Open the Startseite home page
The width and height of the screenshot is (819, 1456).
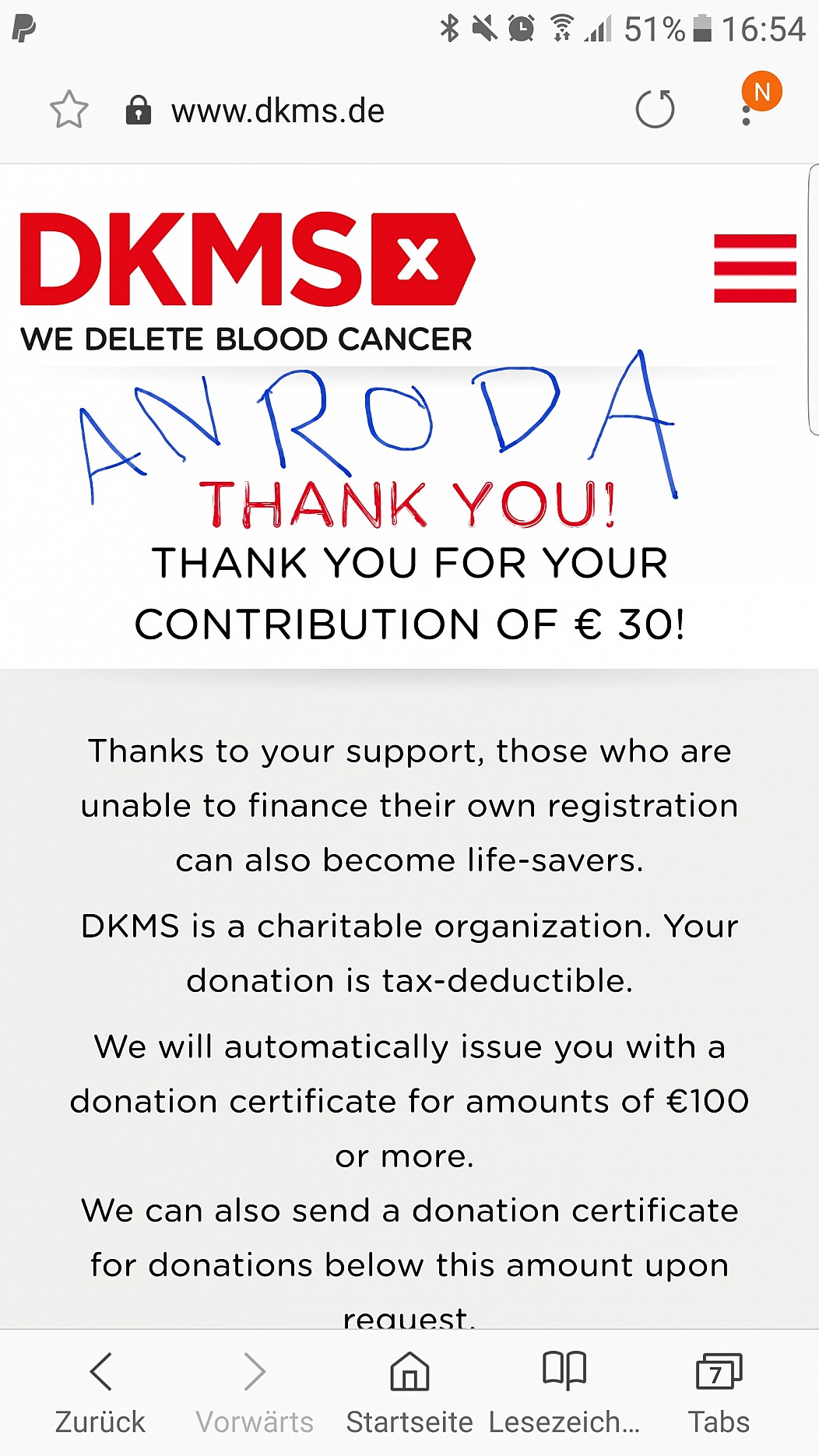[409, 1394]
